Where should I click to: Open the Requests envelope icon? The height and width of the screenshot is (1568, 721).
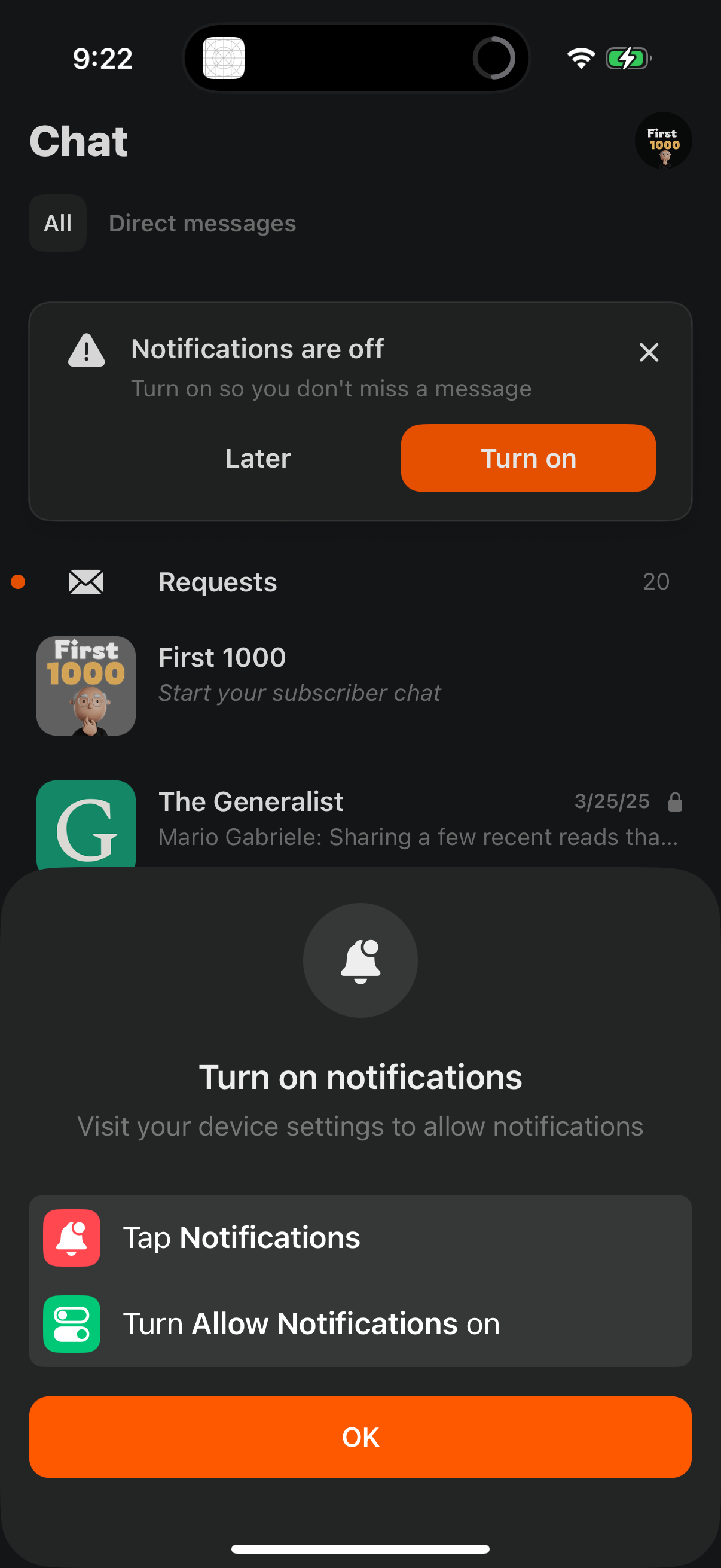[85, 582]
